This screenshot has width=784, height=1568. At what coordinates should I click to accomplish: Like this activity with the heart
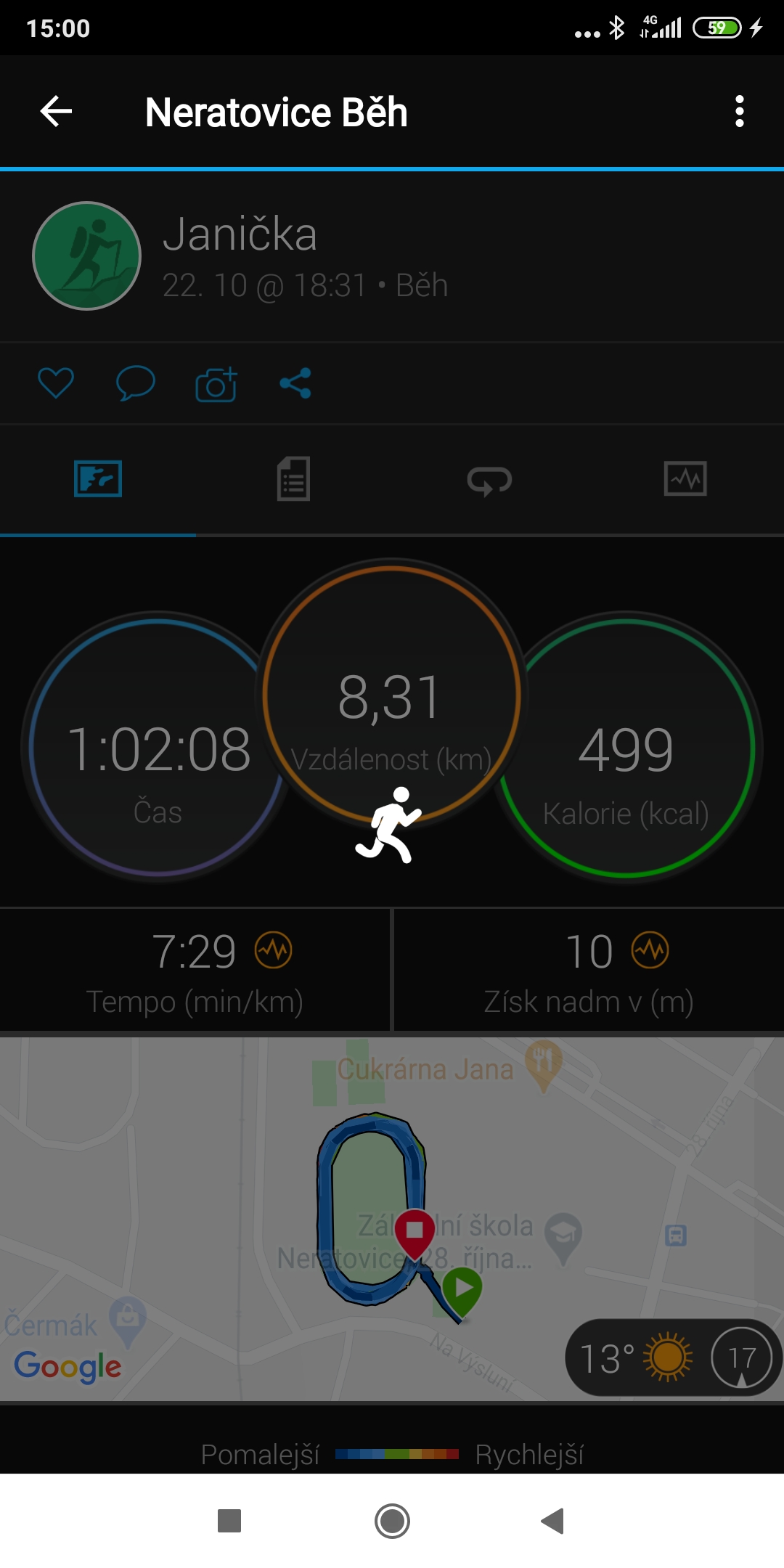coord(56,383)
